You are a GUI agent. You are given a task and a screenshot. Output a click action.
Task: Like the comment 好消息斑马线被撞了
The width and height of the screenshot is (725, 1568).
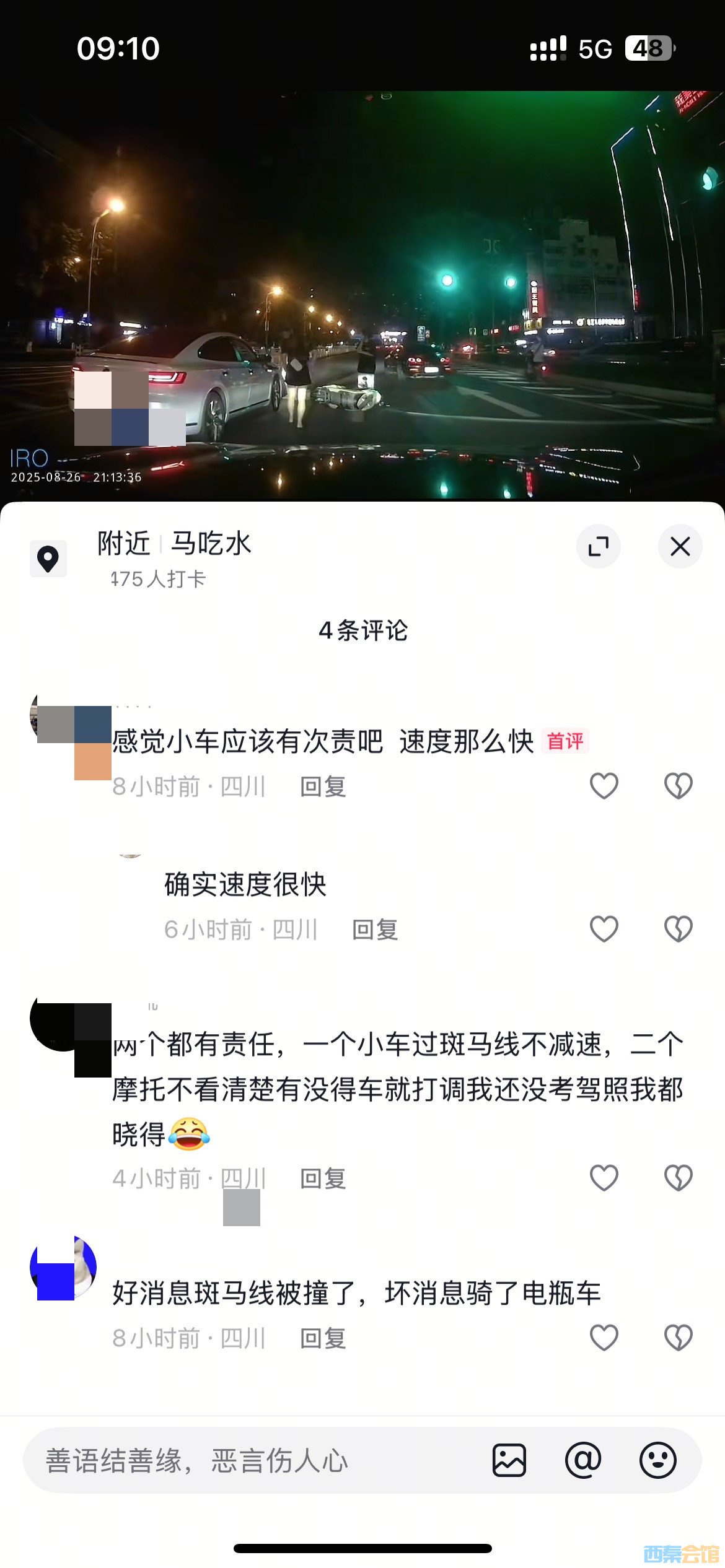pyautogui.click(x=604, y=1338)
